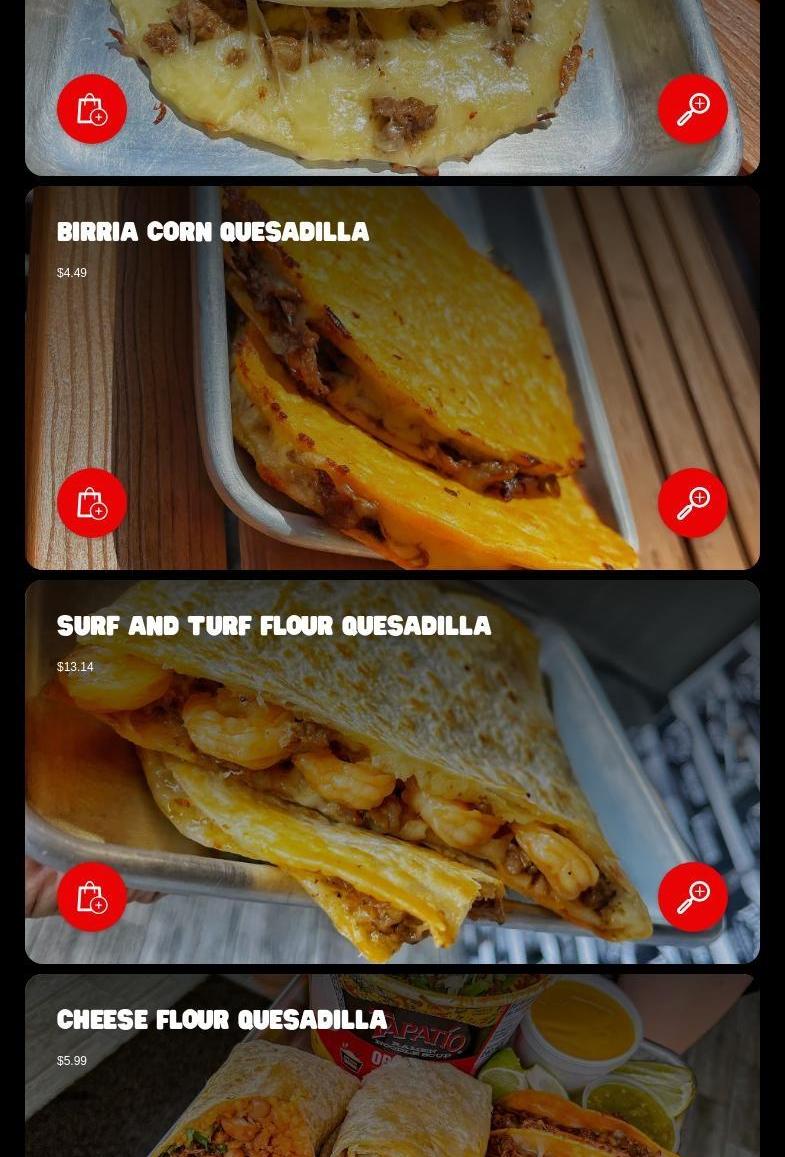Viewport: 785px width, 1157px height.
Task: Zoom into Birria Corn Quesadilla photo
Action: point(692,503)
